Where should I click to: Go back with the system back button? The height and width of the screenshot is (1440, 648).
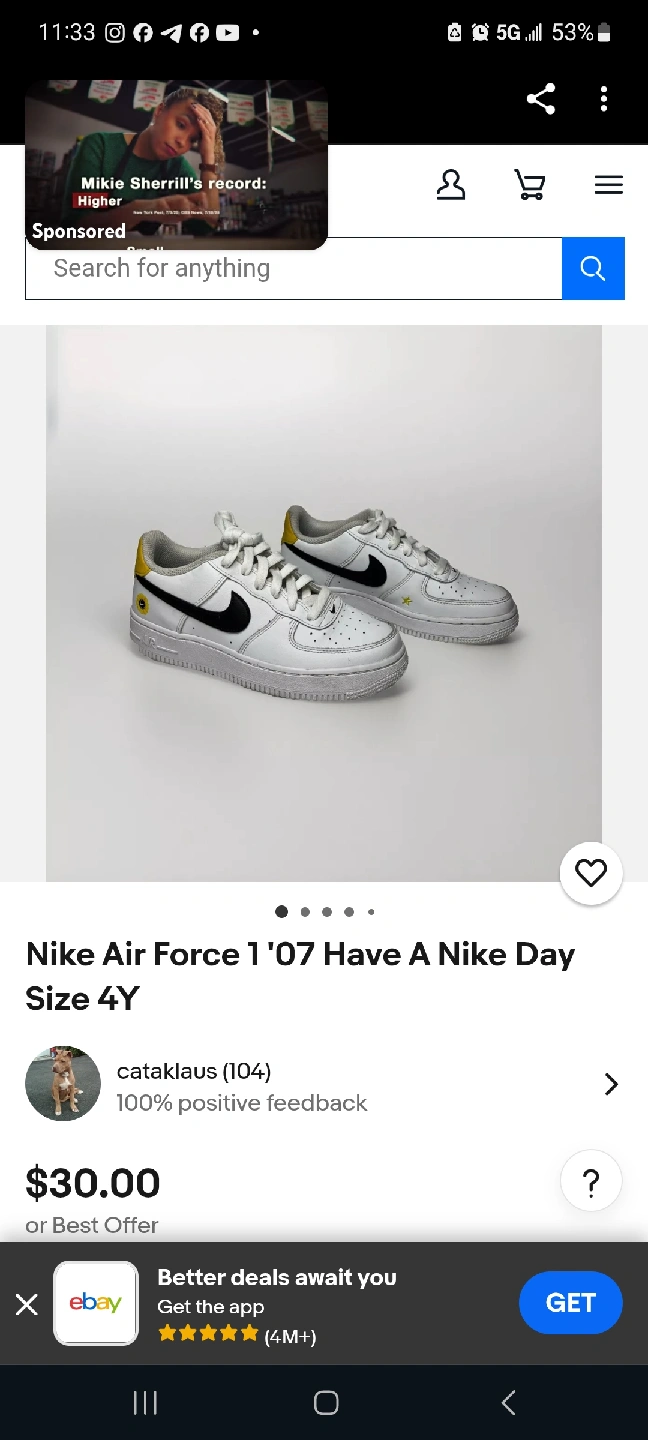pos(508,1403)
